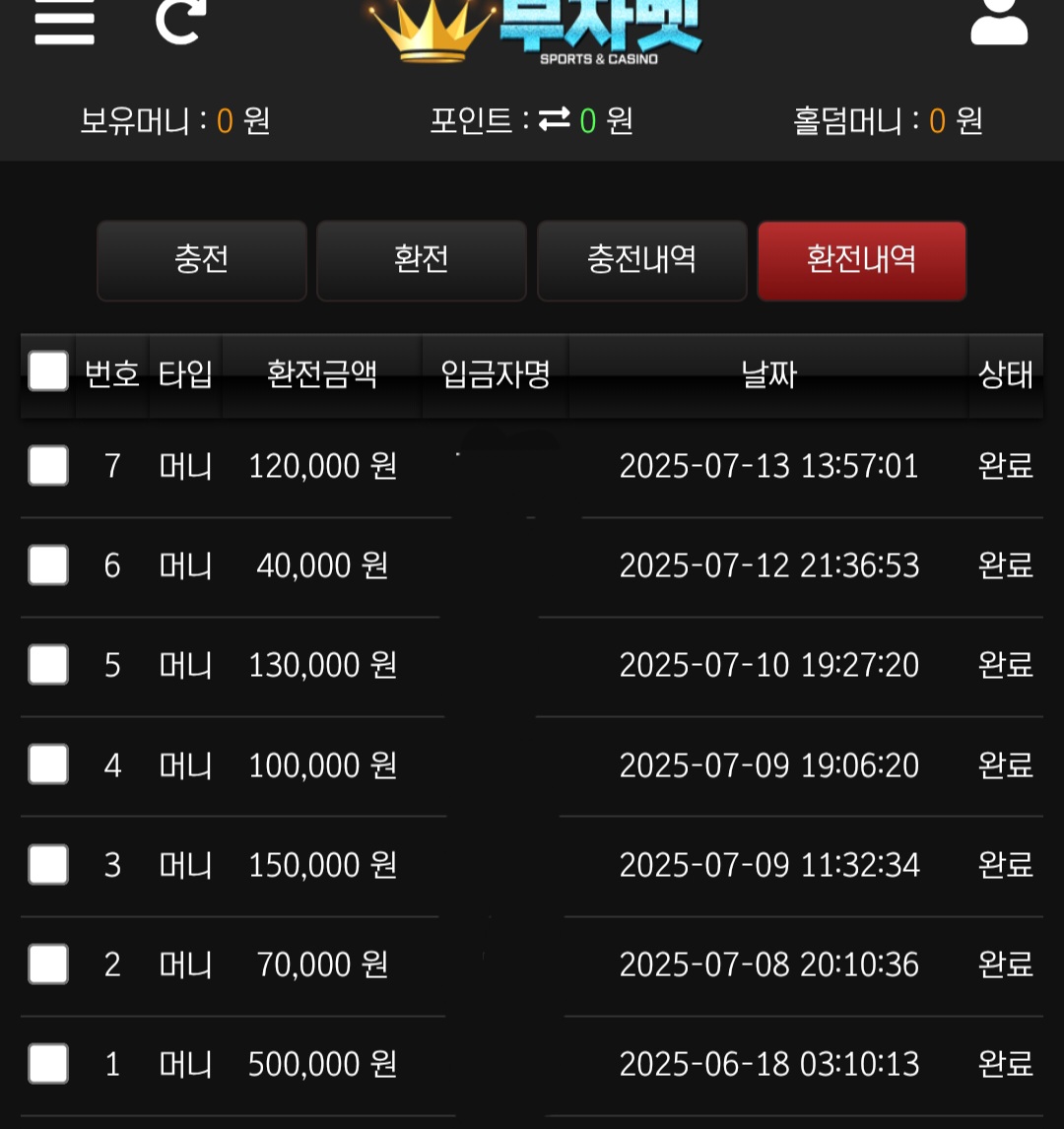Check the box for row 7, 120,000 원
This screenshot has width=1064, height=1129.
click(x=48, y=466)
